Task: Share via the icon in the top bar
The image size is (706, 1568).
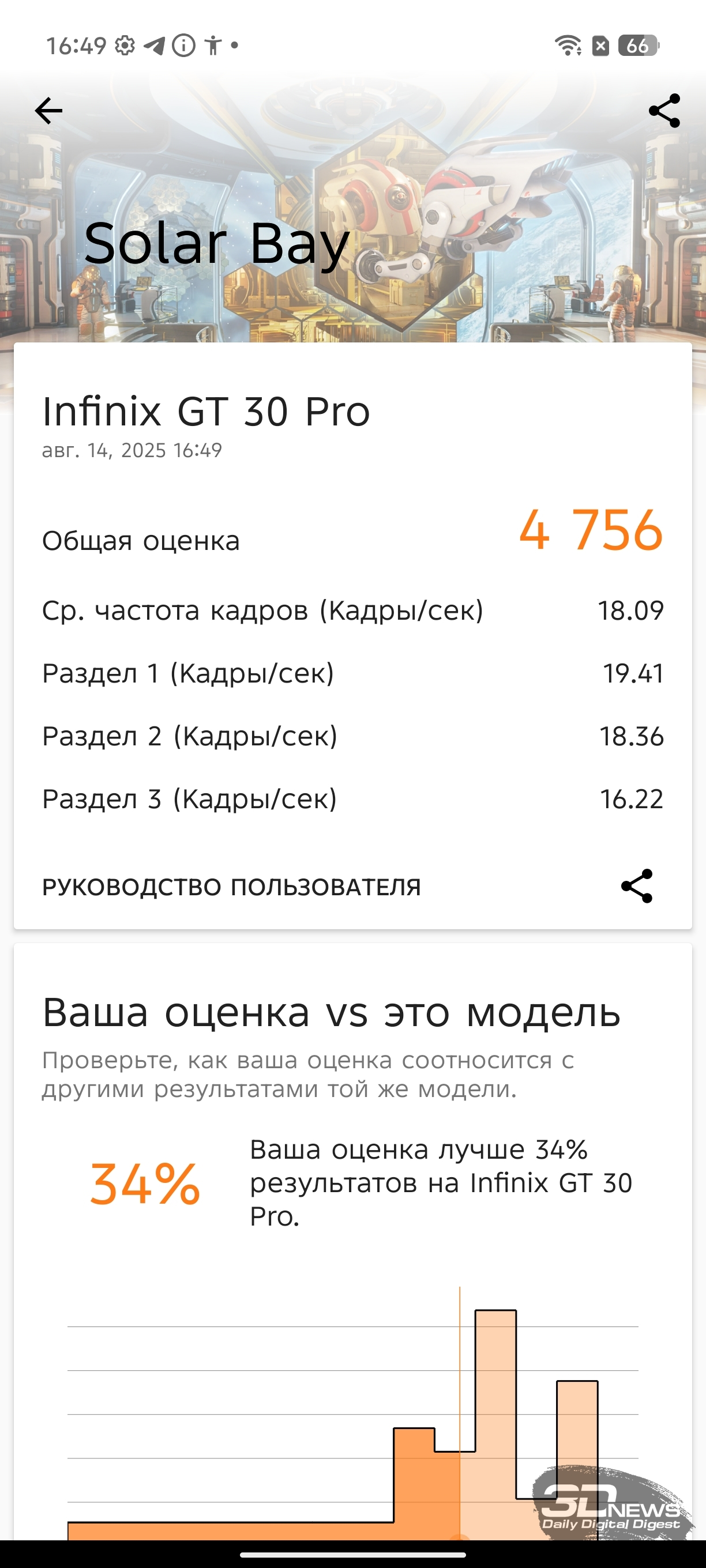Action: (664, 110)
